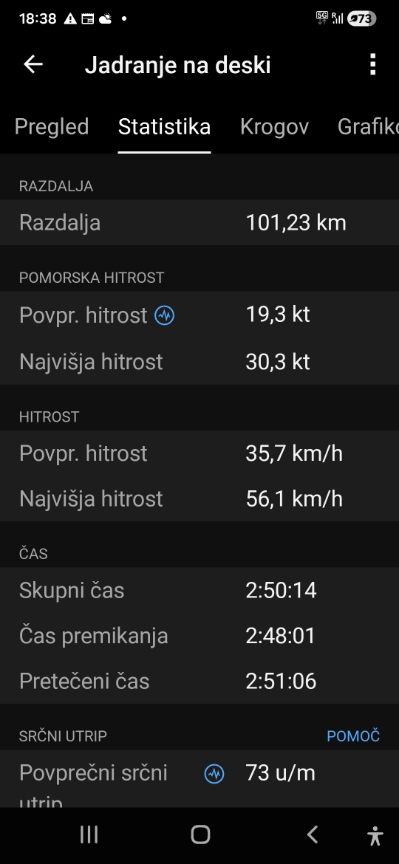Image resolution: width=399 pixels, height=864 pixels.
Task: Open the recent apps view
Action: pyautogui.click(x=89, y=835)
